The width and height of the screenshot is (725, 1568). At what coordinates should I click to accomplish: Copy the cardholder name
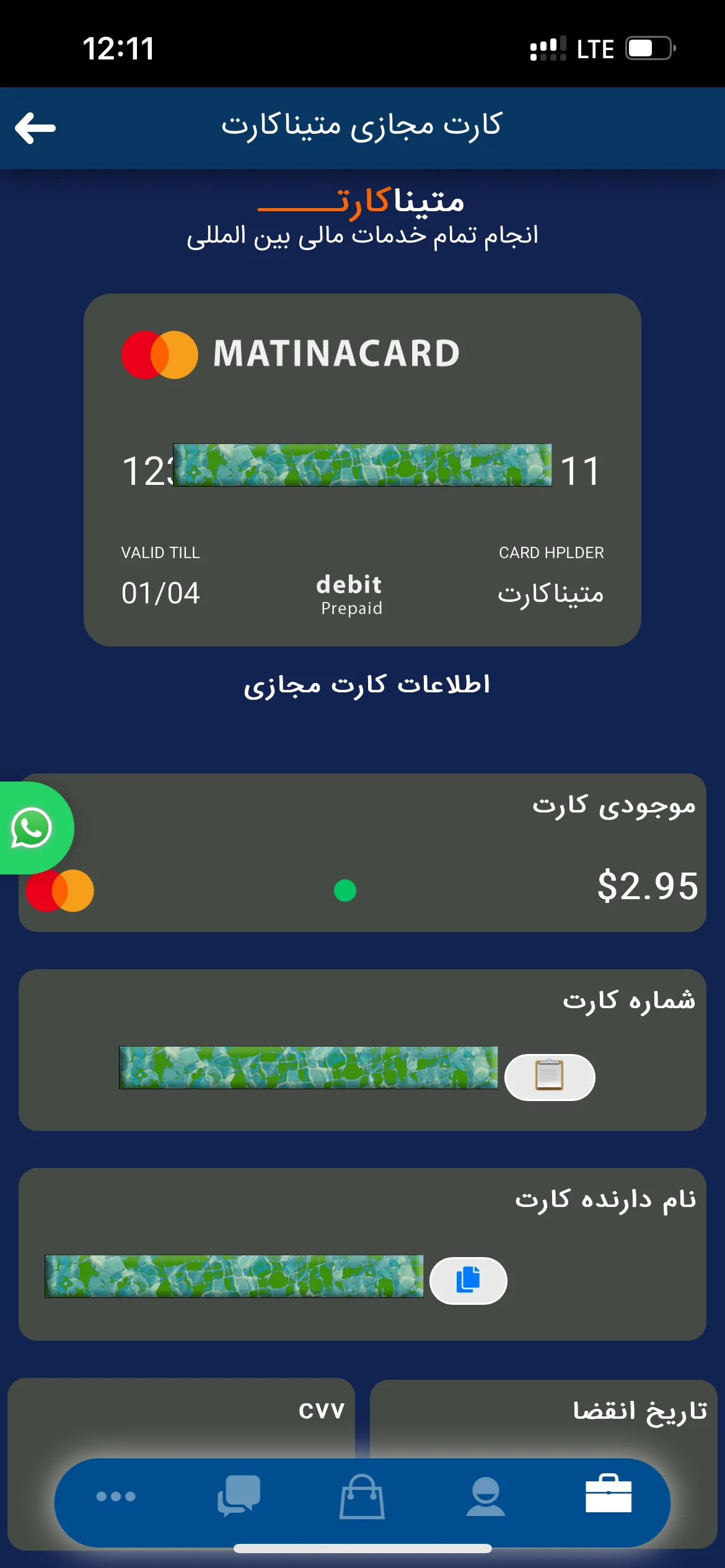click(468, 1280)
